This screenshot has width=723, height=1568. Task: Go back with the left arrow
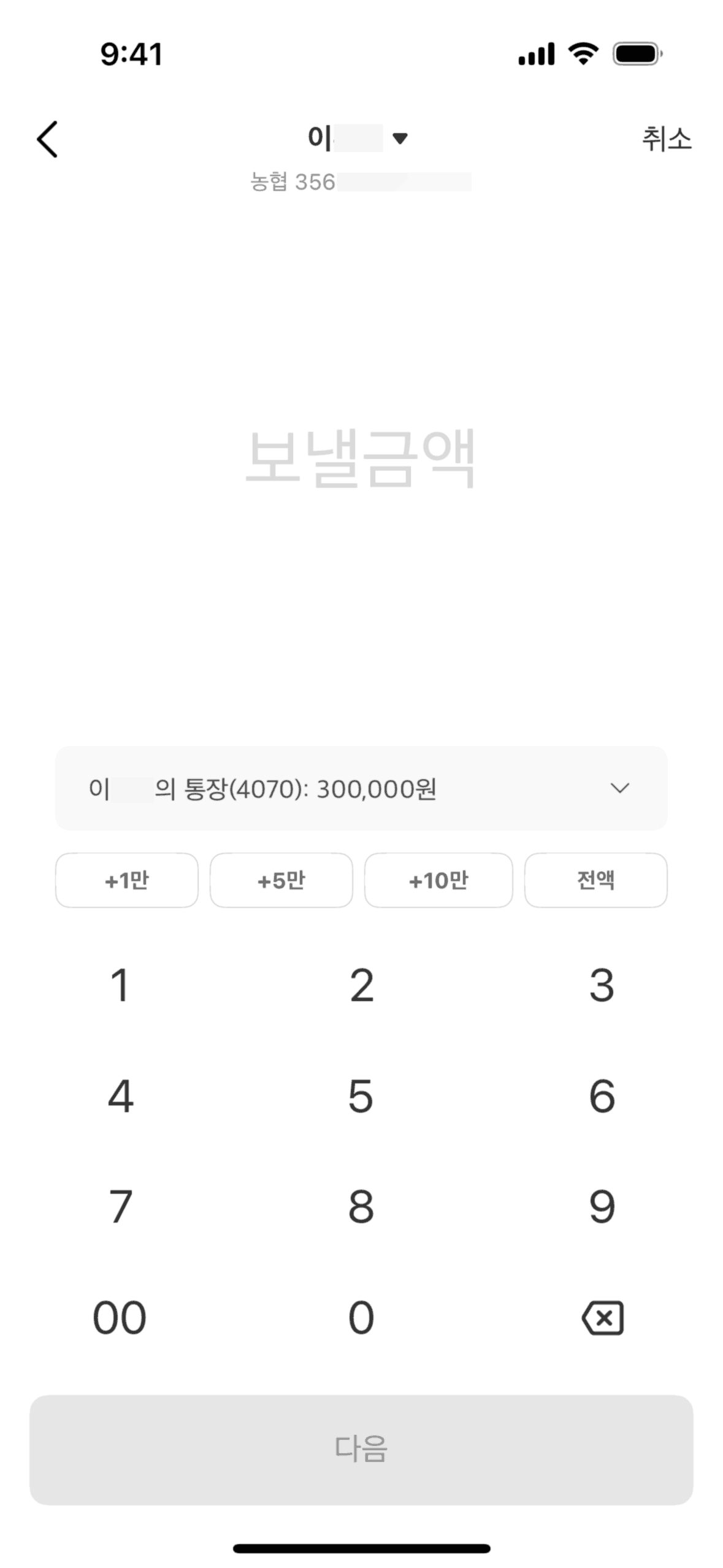pos(47,139)
